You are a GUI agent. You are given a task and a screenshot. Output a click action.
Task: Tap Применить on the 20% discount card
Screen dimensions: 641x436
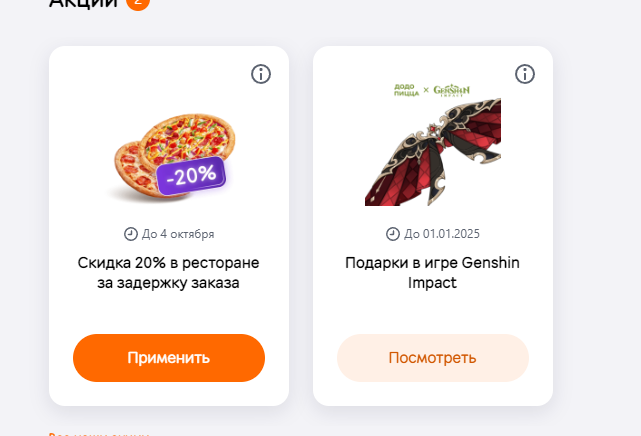point(168,357)
